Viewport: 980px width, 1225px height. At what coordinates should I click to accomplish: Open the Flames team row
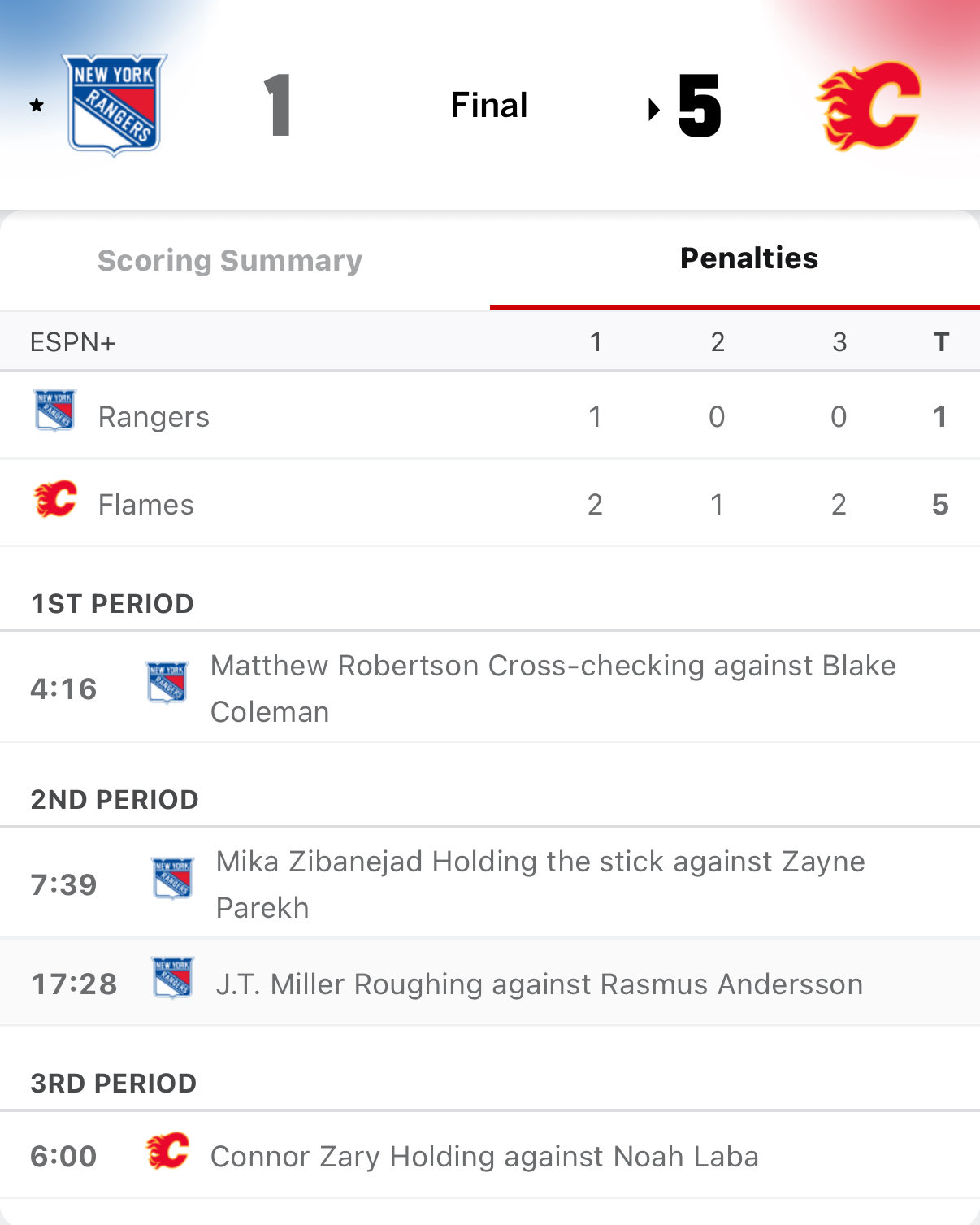tap(145, 504)
